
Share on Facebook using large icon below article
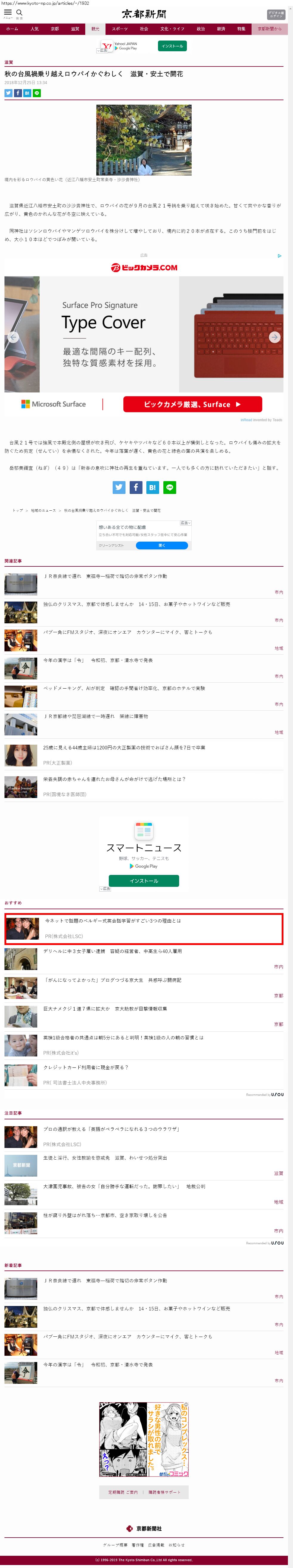(x=136, y=487)
